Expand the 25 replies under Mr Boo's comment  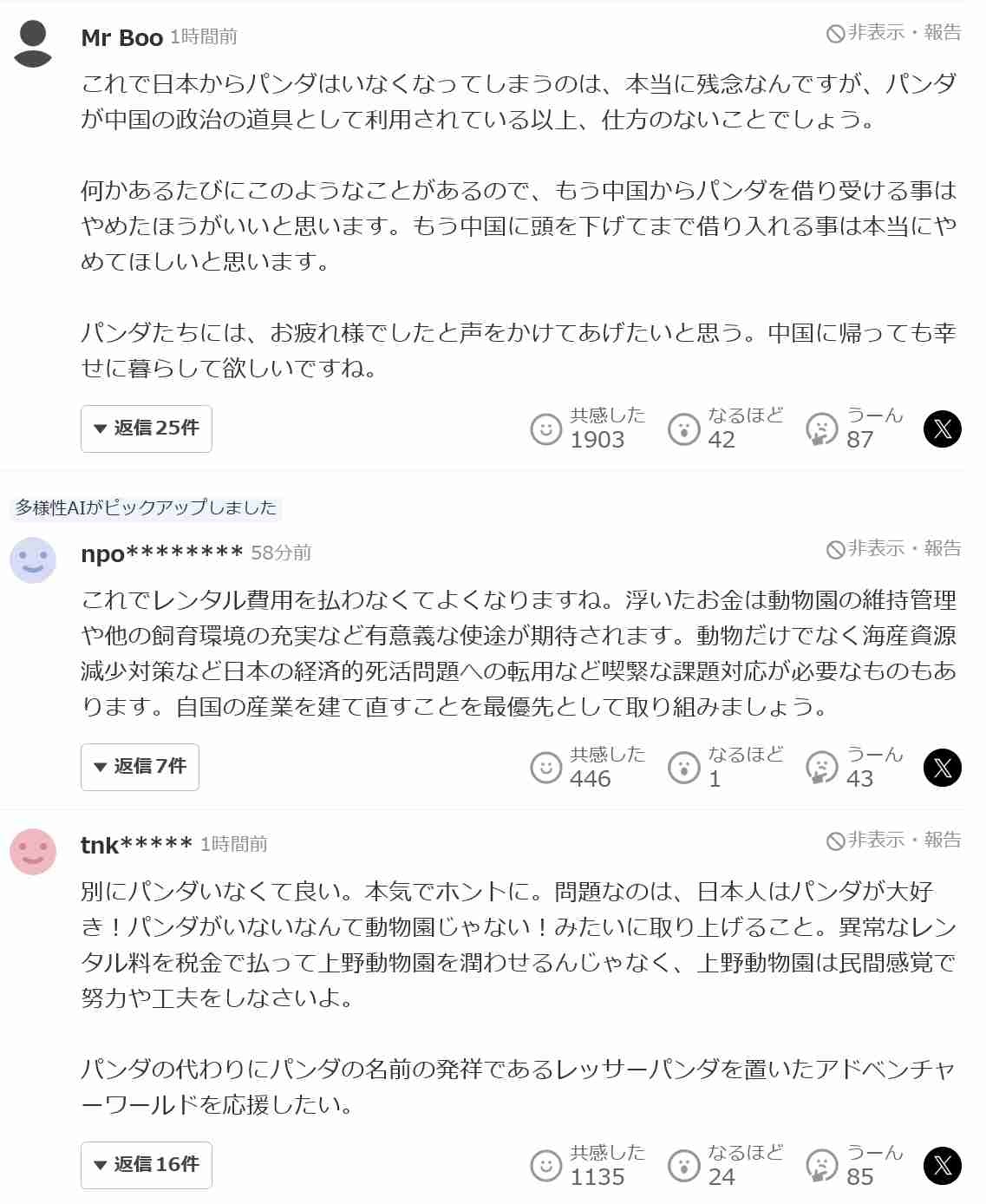tap(146, 429)
